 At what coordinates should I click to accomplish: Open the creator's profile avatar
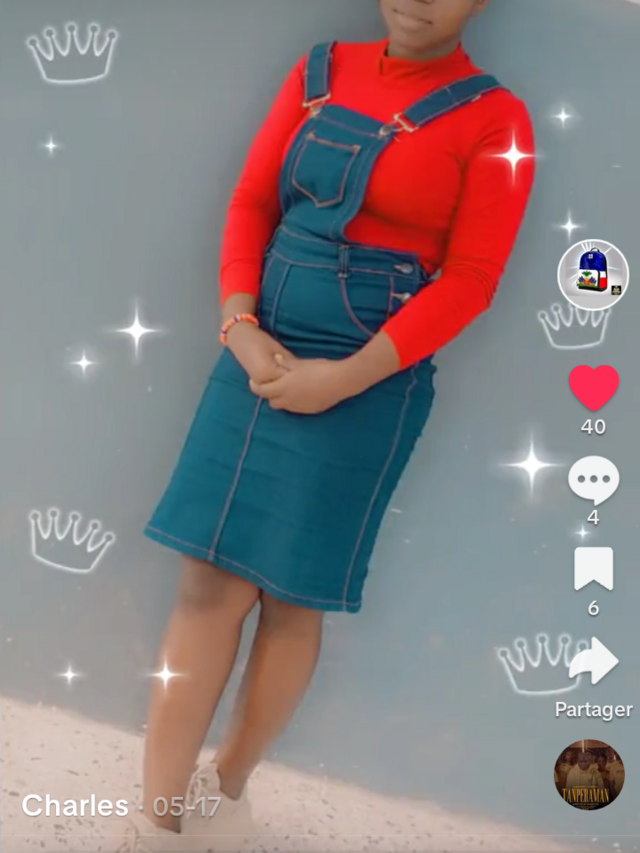[593, 274]
